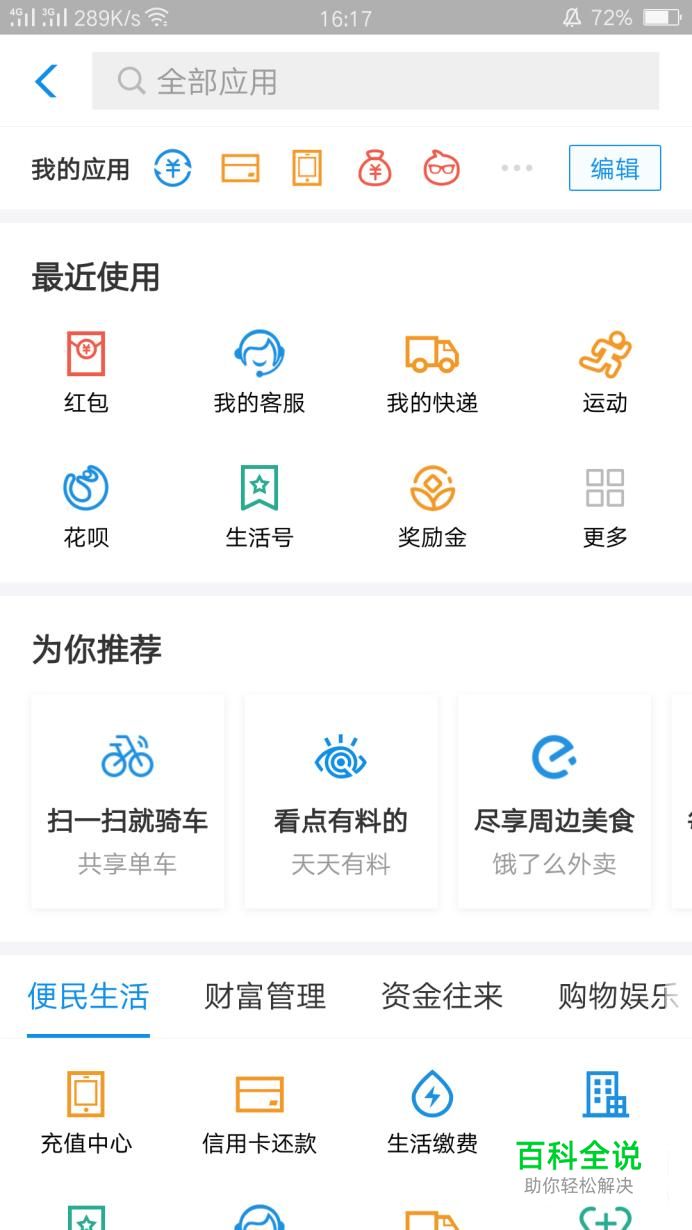
Task: Open 生活号 in recently used
Action: pyautogui.click(x=259, y=507)
